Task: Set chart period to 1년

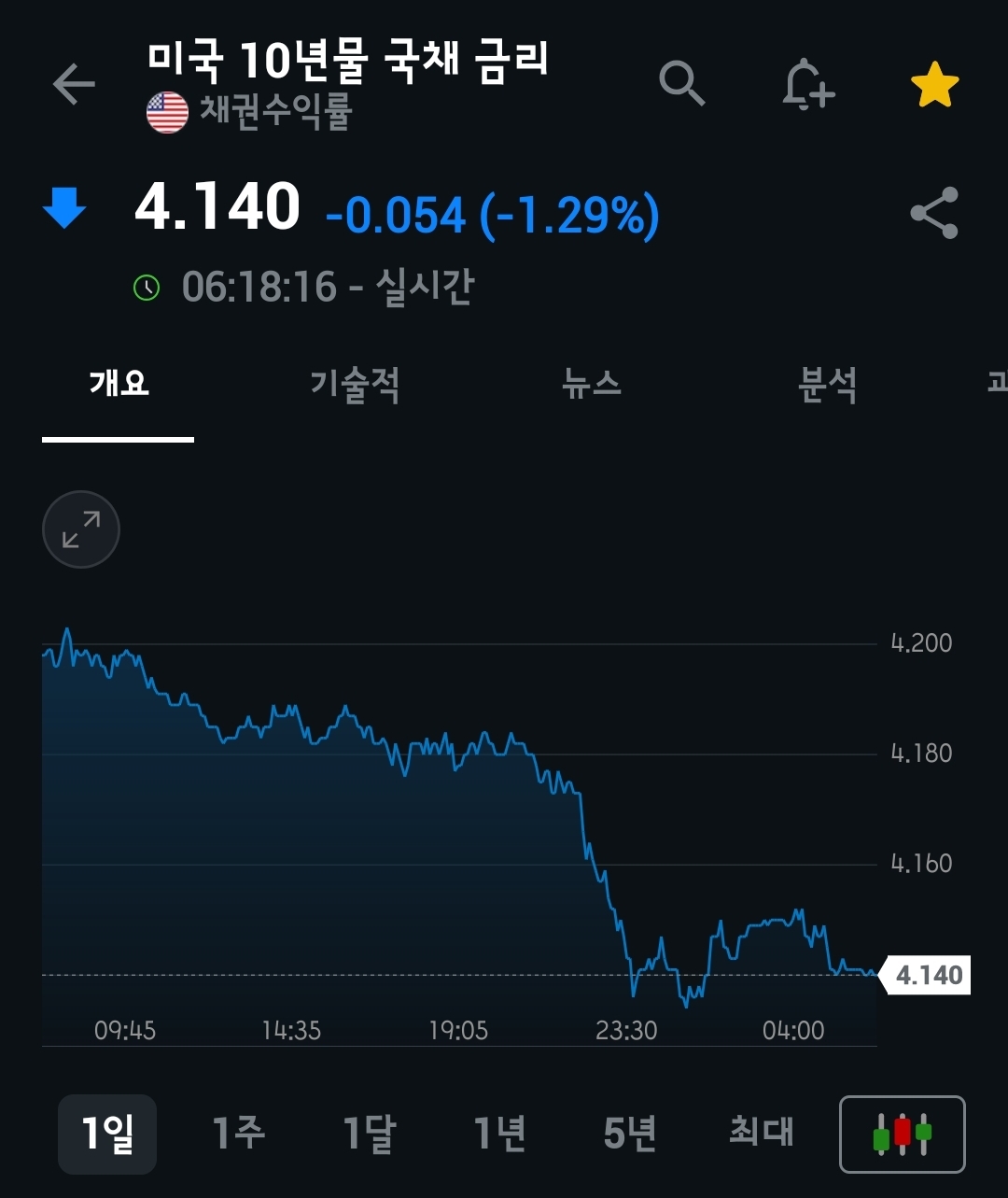Action: point(499,1134)
